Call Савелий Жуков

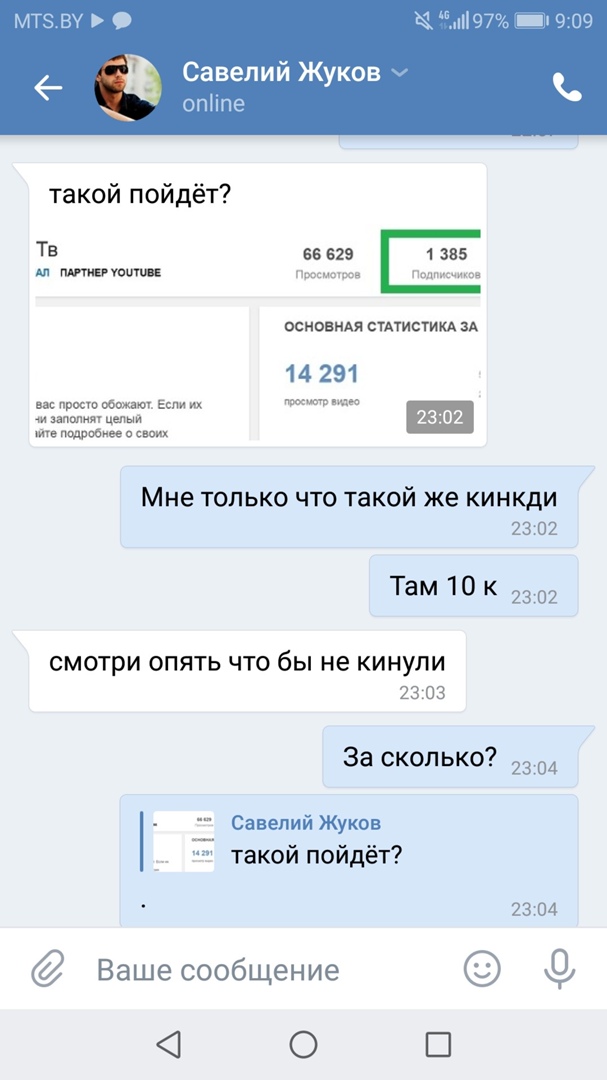[x=566, y=88]
